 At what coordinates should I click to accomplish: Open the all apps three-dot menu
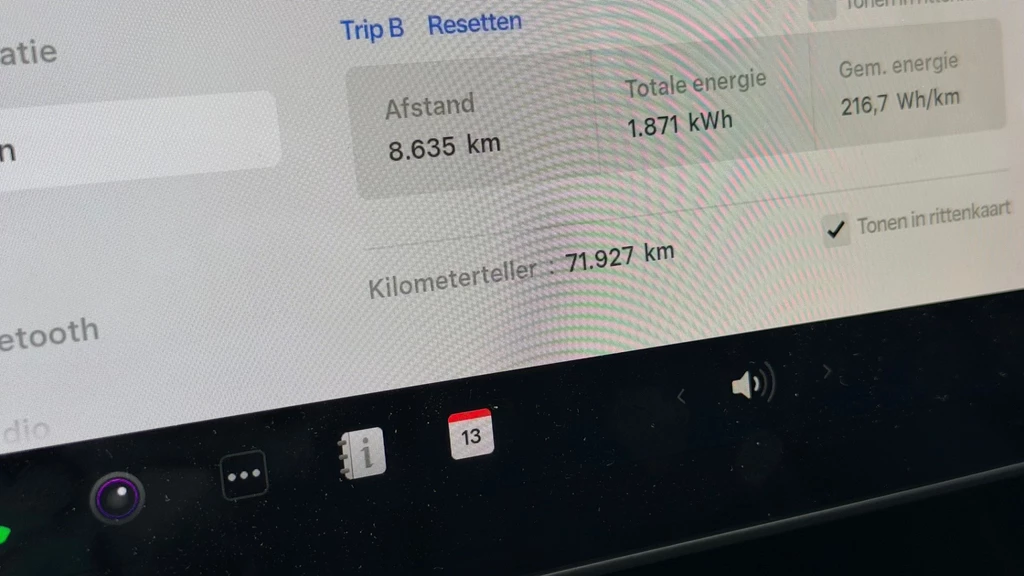(x=244, y=475)
